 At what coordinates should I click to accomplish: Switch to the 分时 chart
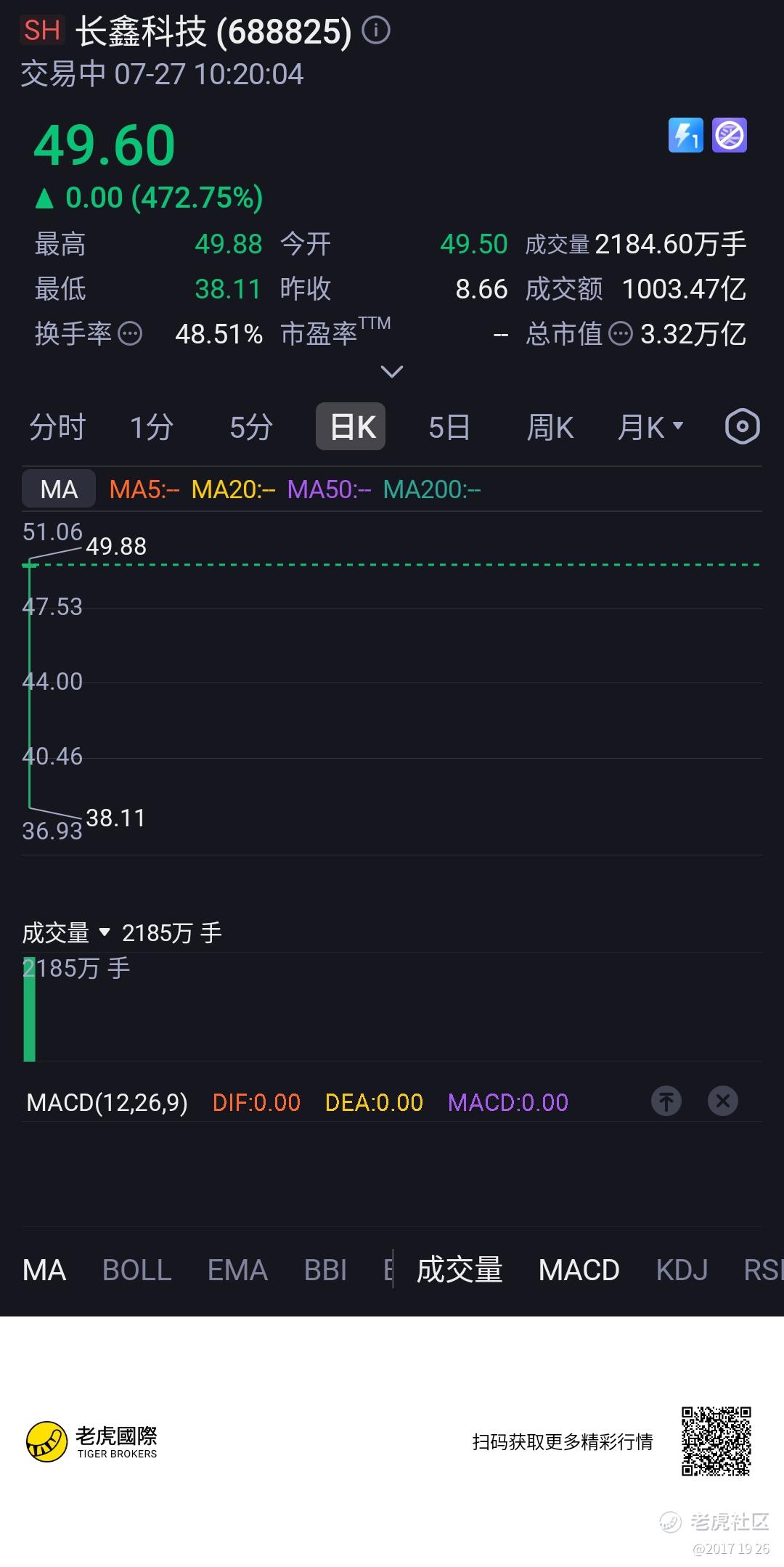pos(57,427)
